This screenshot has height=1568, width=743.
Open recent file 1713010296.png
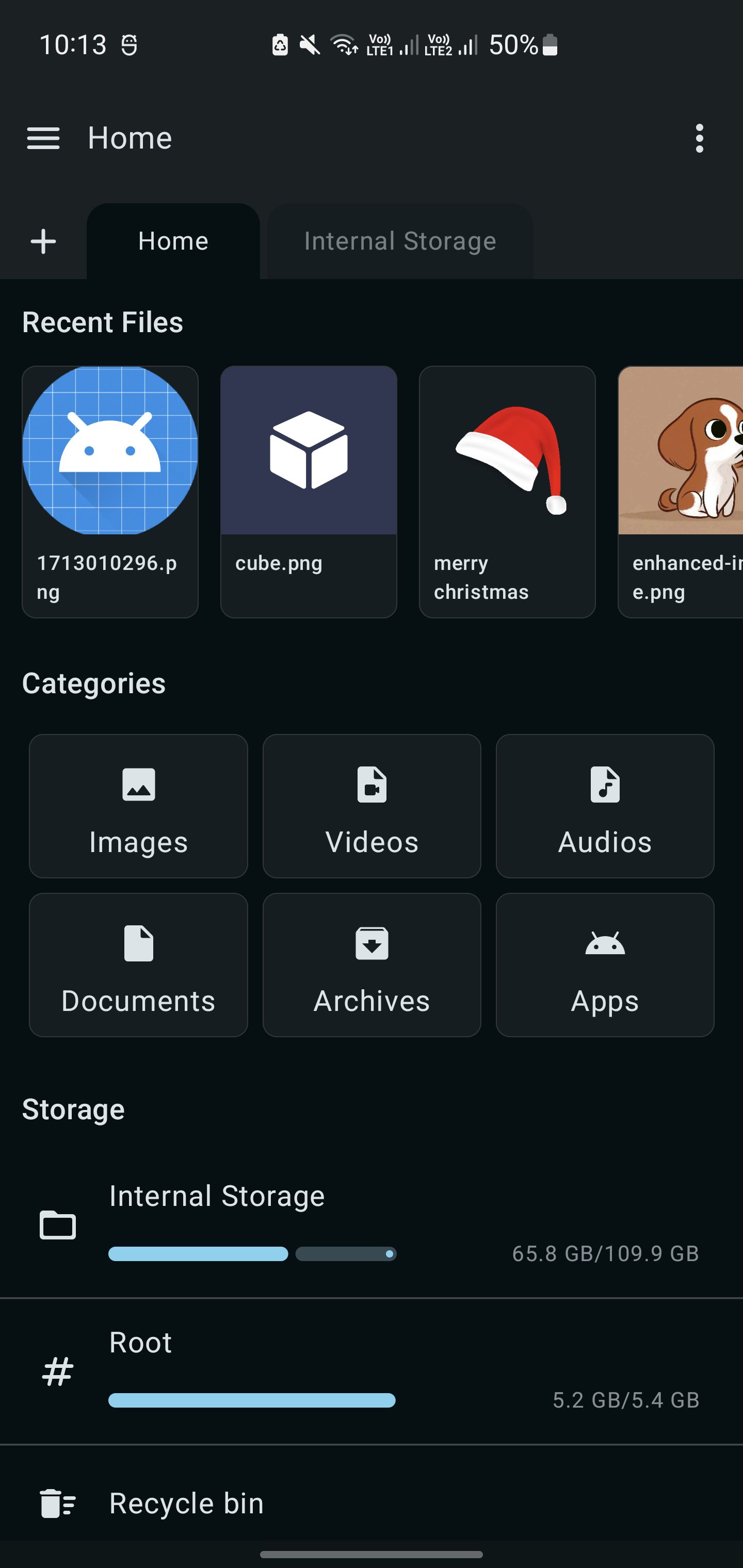[110, 491]
